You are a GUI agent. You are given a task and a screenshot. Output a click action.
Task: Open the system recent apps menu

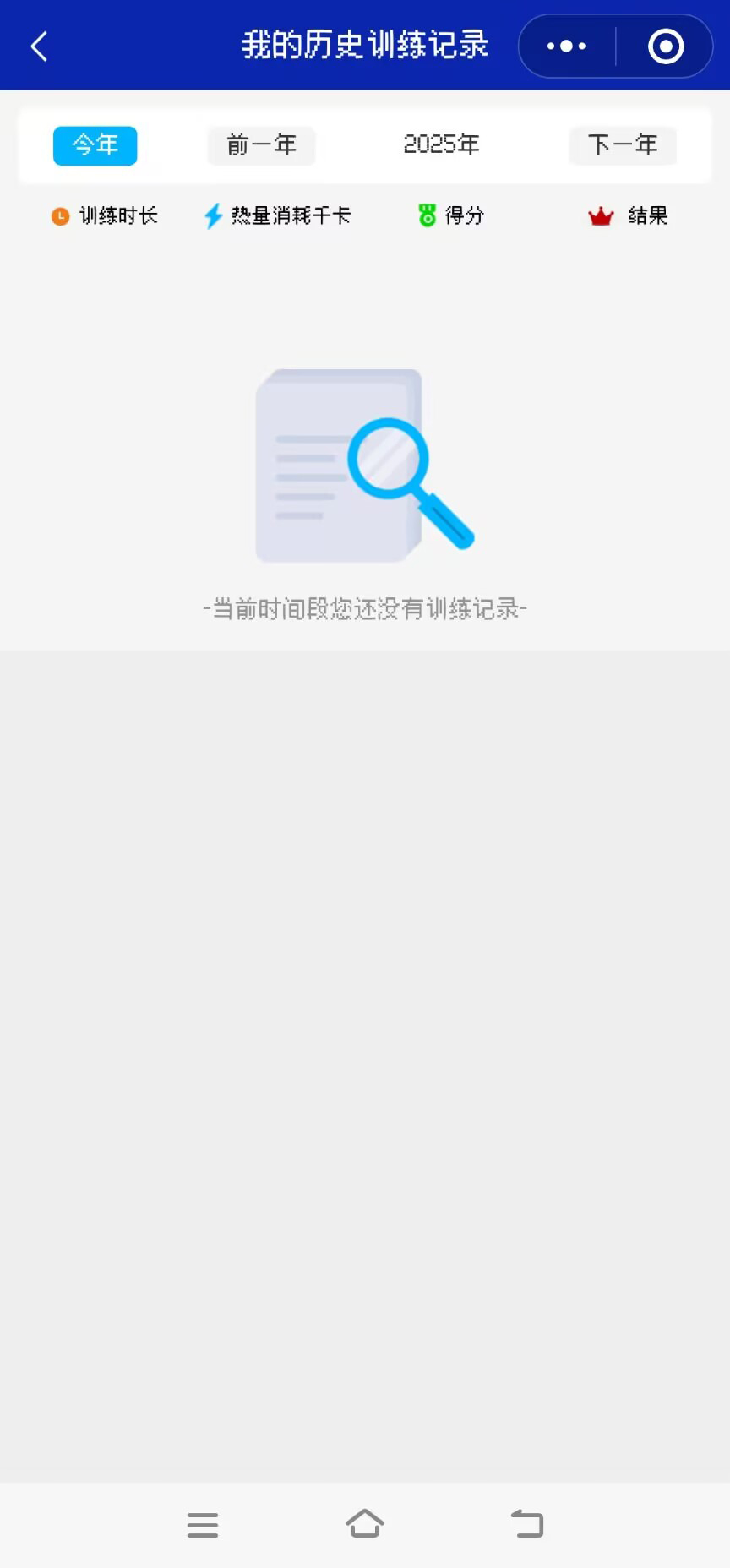[x=203, y=1524]
